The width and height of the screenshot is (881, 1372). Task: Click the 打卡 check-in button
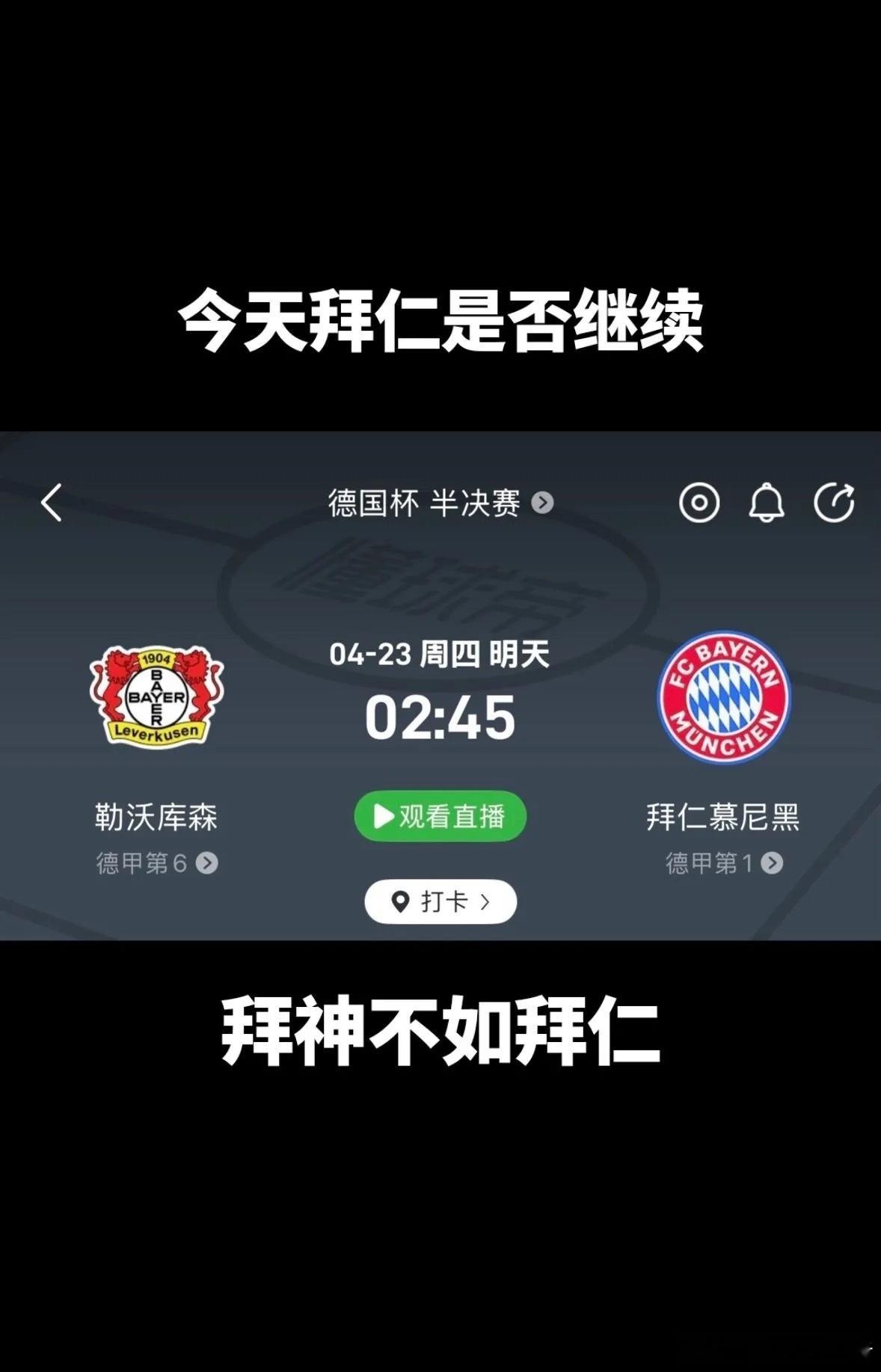pos(440,901)
